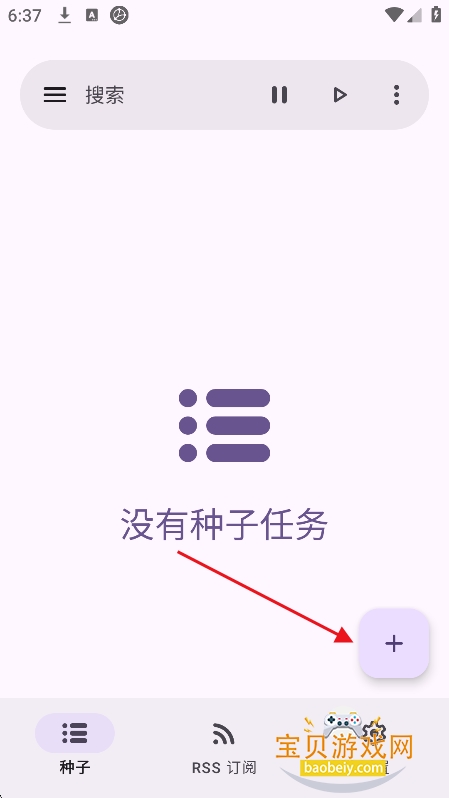
Task: Select the 种子 tab
Action: point(75,745)
